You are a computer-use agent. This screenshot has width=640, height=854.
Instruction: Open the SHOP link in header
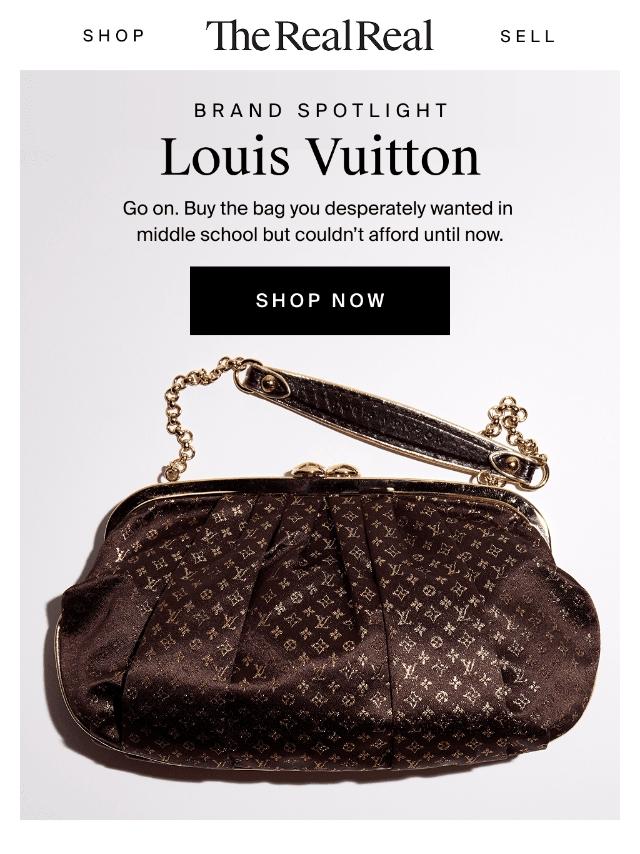(114, 36)
